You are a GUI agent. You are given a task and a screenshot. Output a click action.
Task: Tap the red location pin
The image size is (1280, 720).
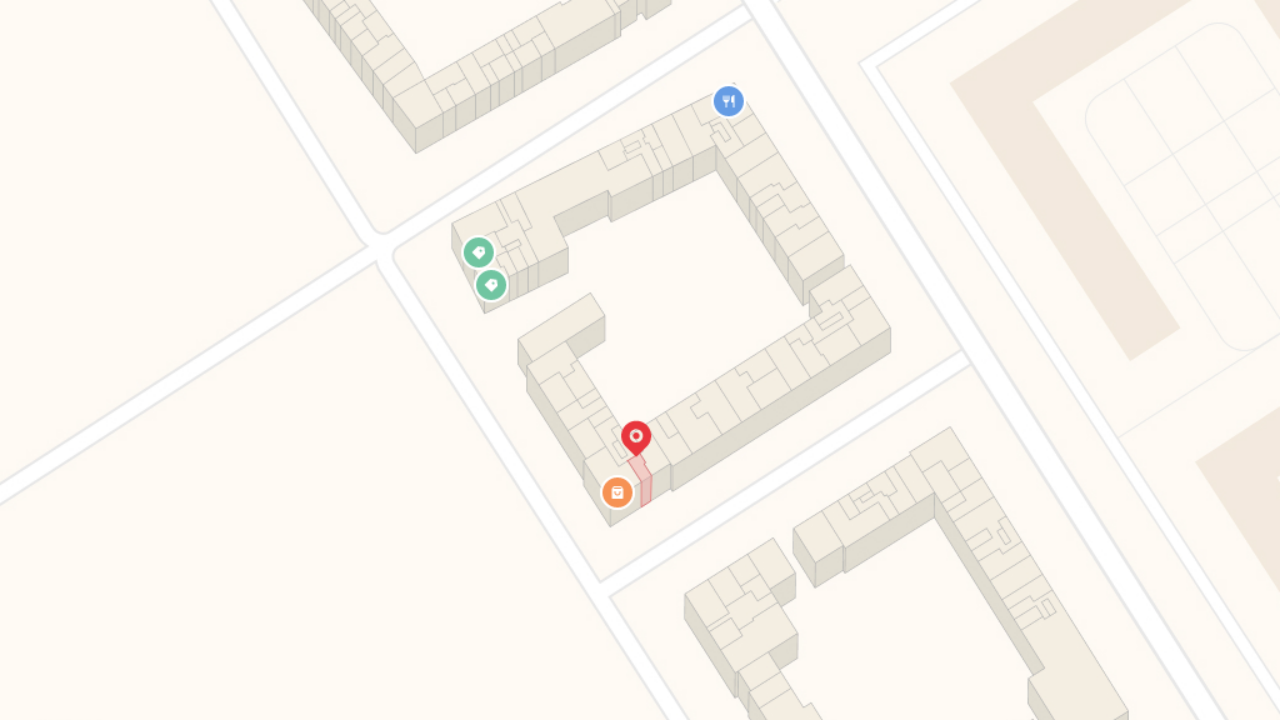pos(636,438)
